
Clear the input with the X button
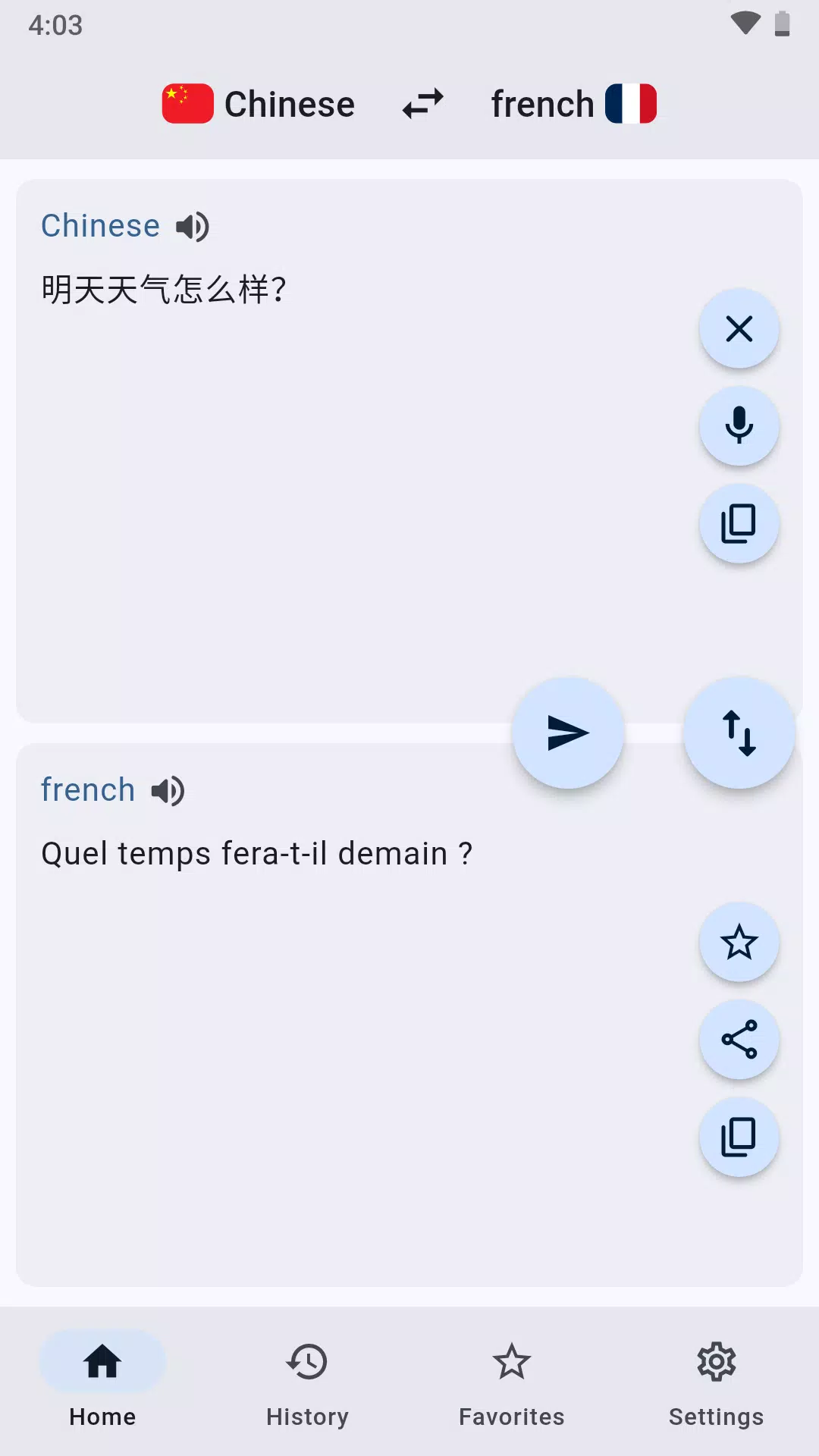[739, 329]
